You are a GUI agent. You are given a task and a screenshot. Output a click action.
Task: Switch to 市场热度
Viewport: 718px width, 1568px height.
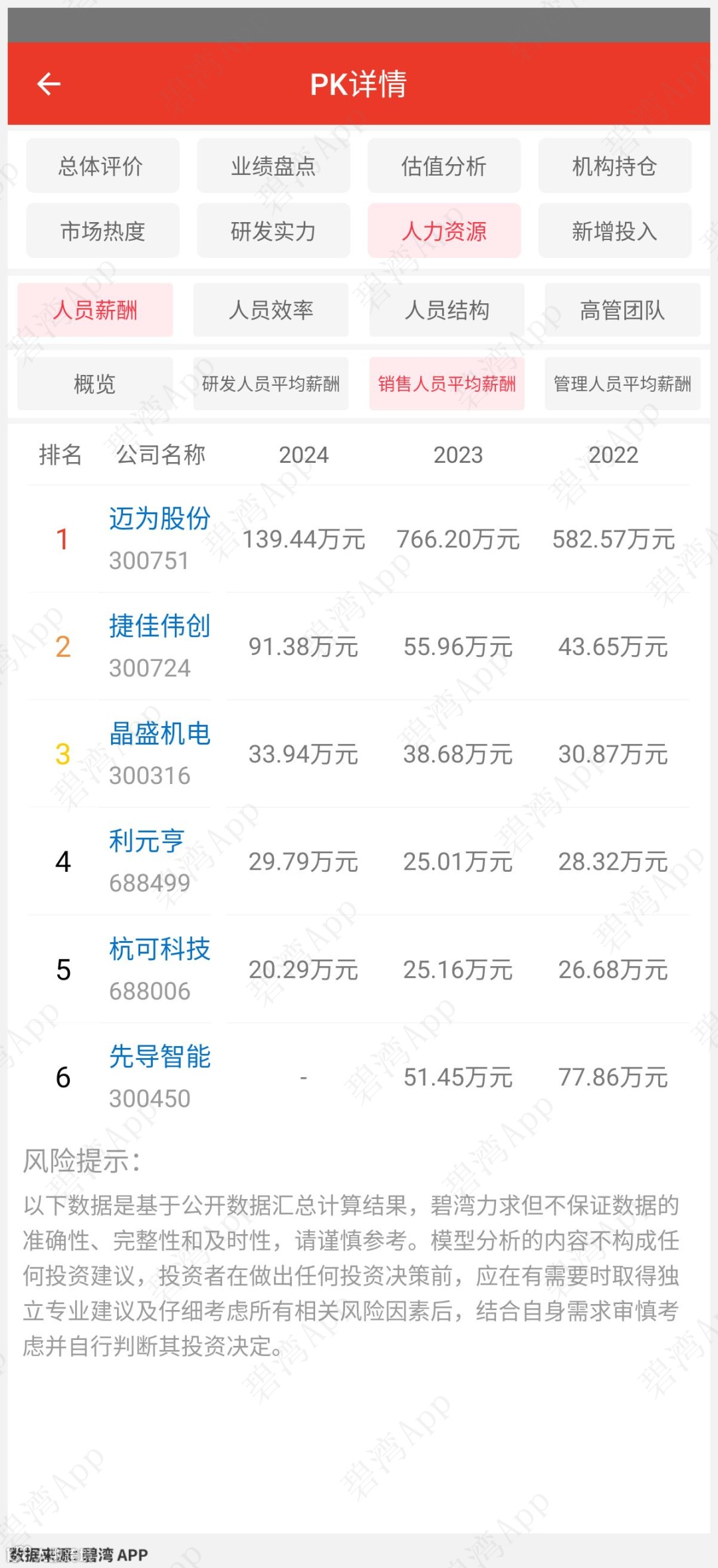pos(102,231)
